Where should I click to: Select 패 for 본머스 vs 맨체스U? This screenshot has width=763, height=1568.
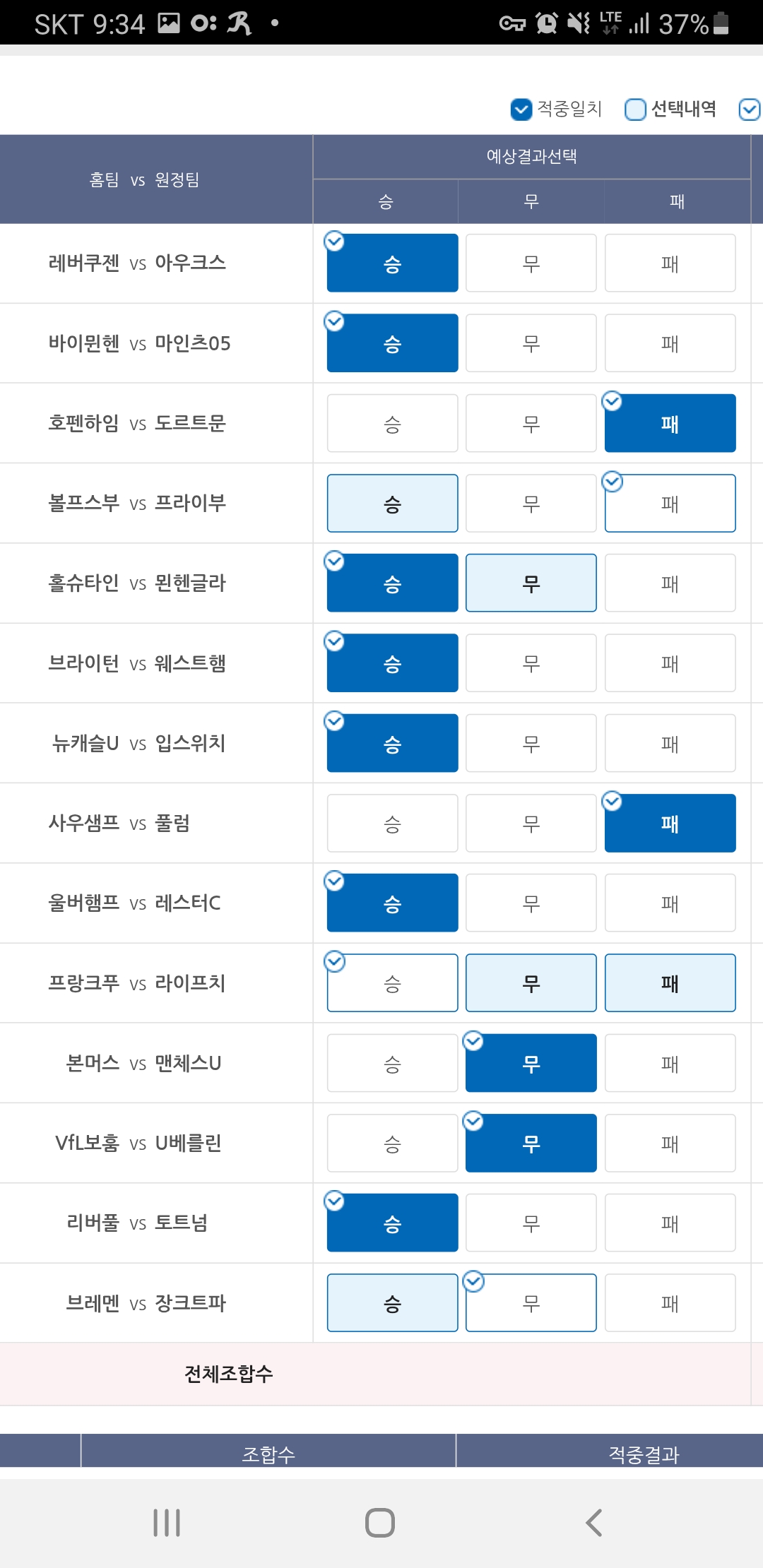click(x=670, y=1063)
